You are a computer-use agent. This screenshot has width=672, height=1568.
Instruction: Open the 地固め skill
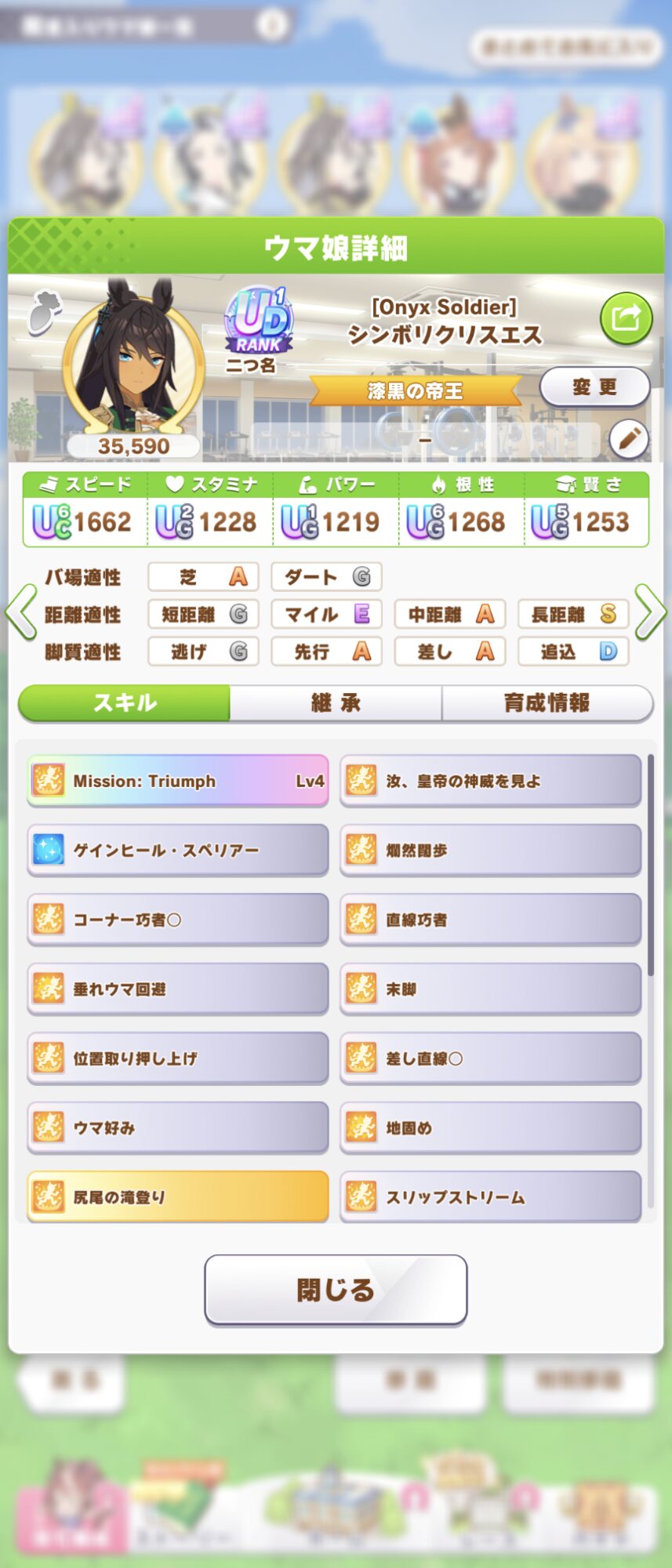point(490,1127)
